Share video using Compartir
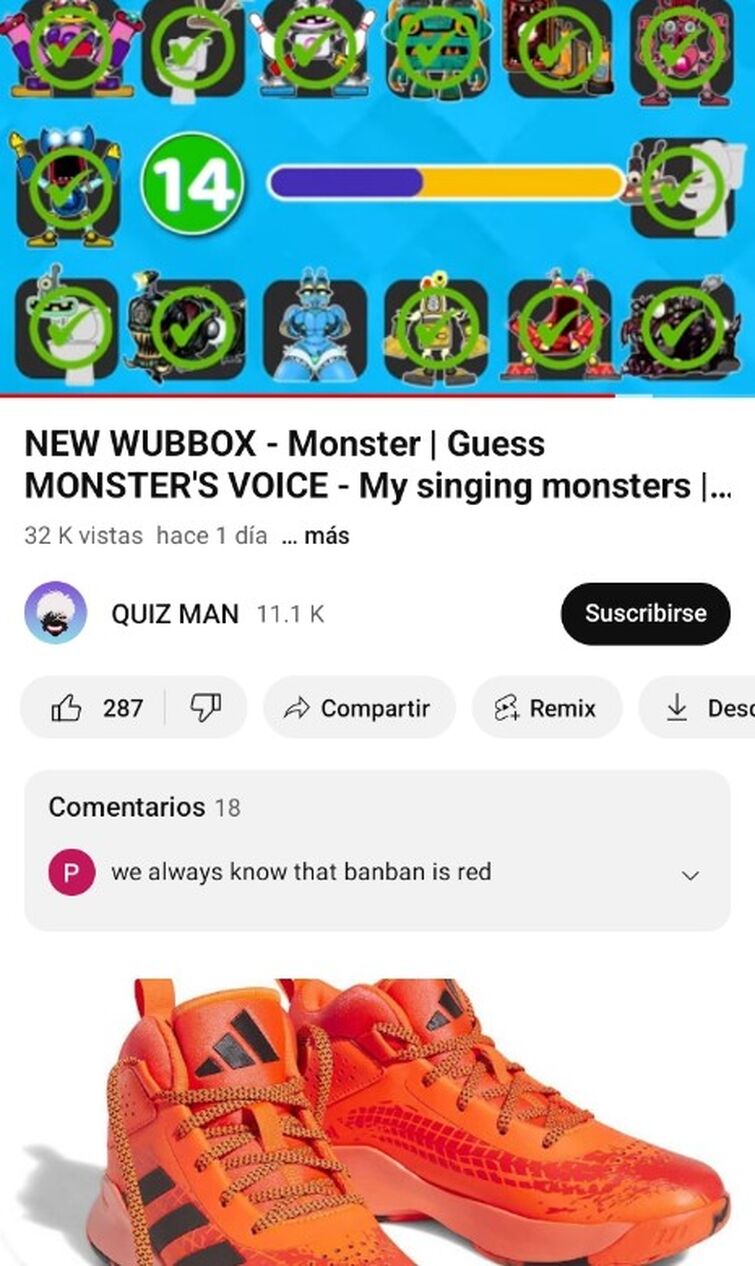Viewport: 755px width, 1266px height. pyautogui.click(x=358, y=708)
